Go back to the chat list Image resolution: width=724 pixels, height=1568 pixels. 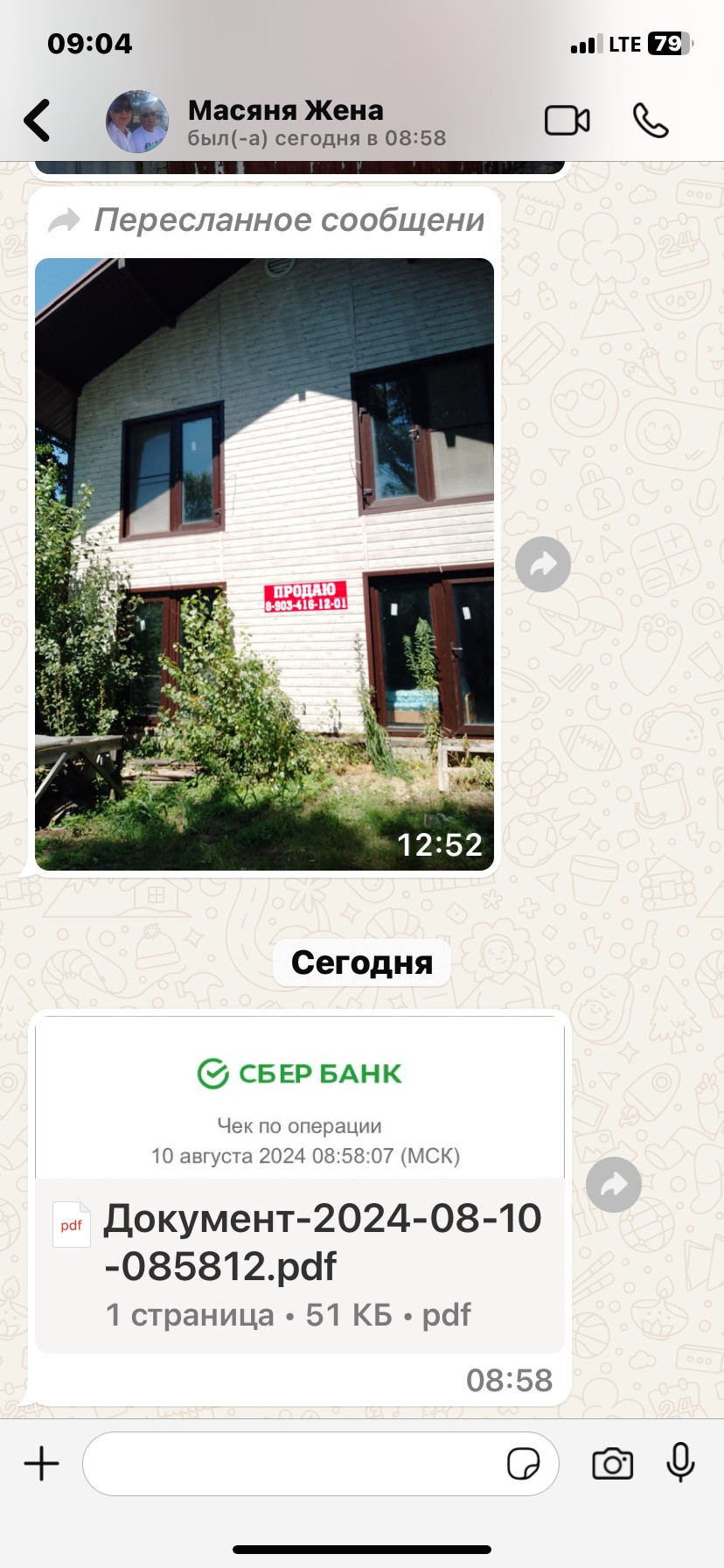[x=37, y=121]
